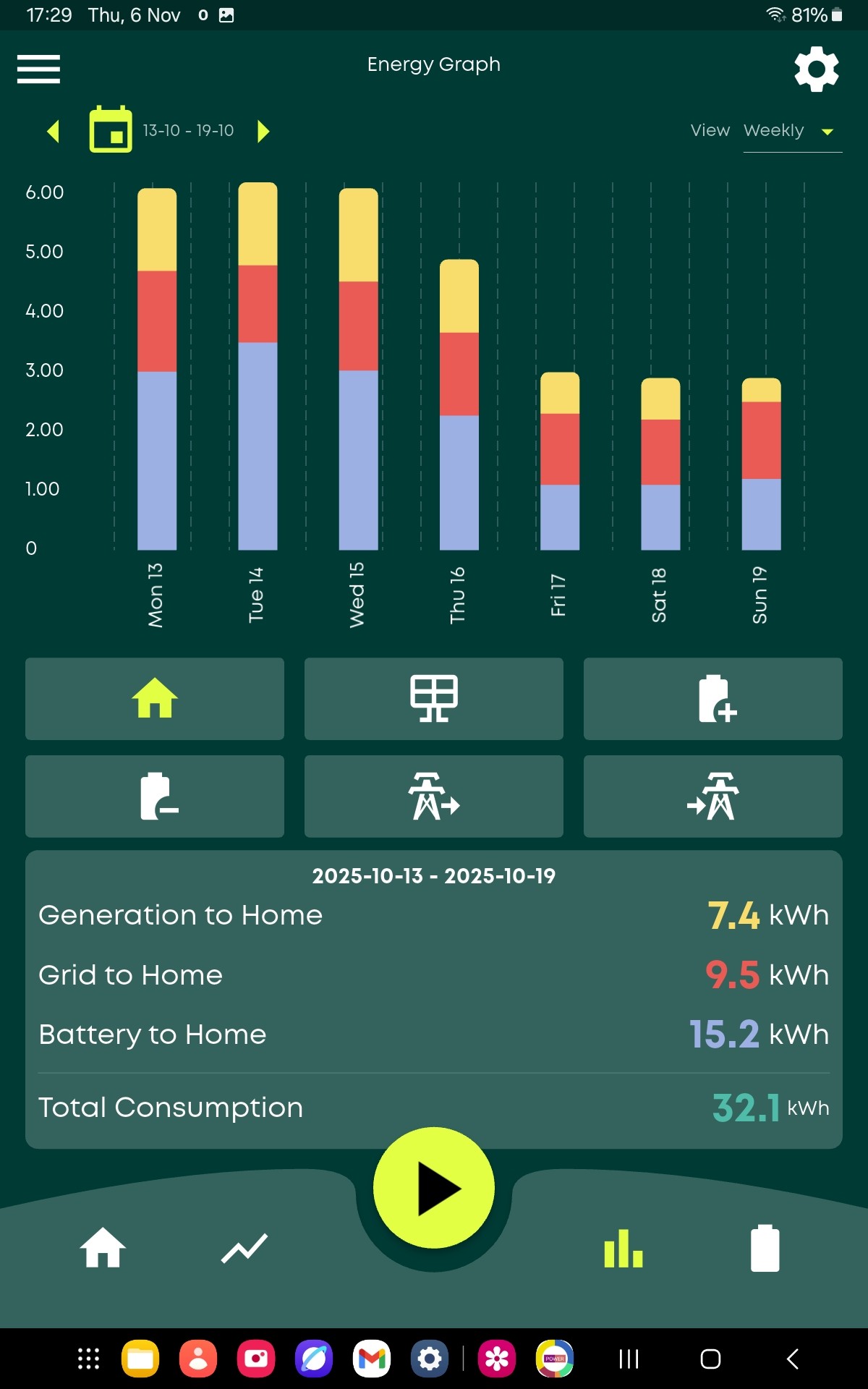Tap the Tue 14 bar
The height and width of the screenshot is (1389, 868).
258,366
